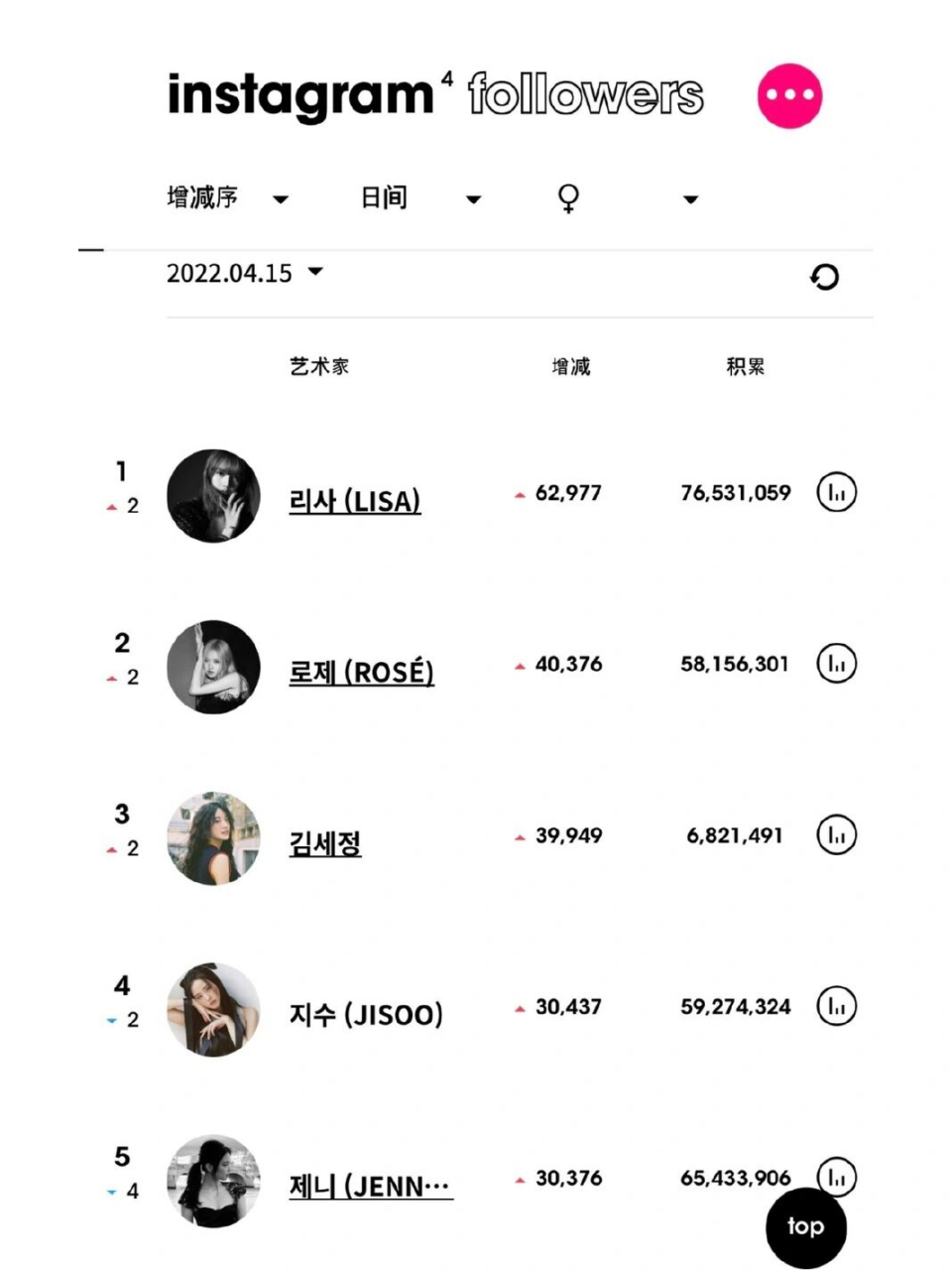
Task: Click the refresh icon beside the date
Action: point(824,278)
